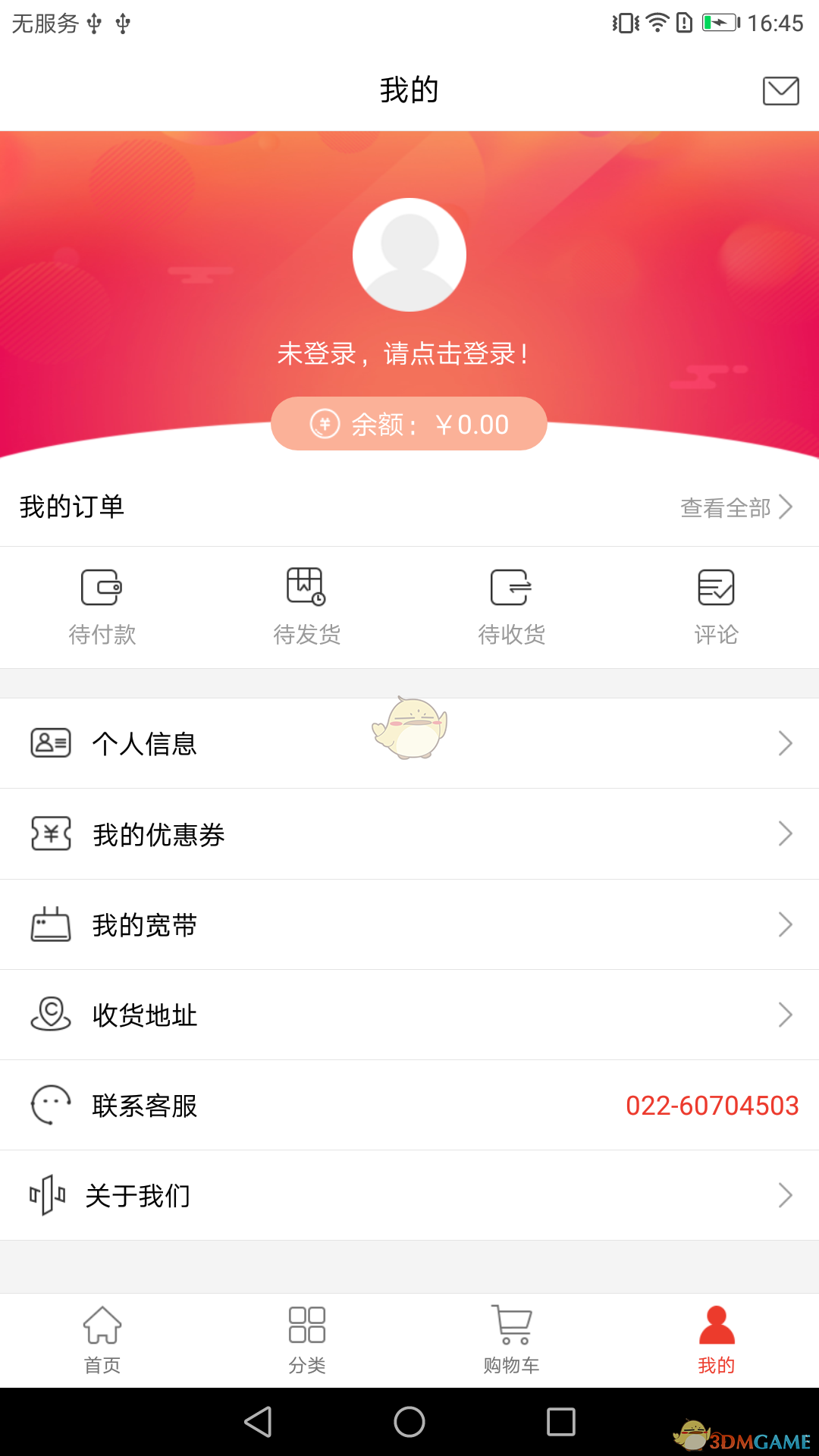Open 待付款 pending payment orders
The height and width of the screenshot is (1456, 819).
tap(102, 607)
